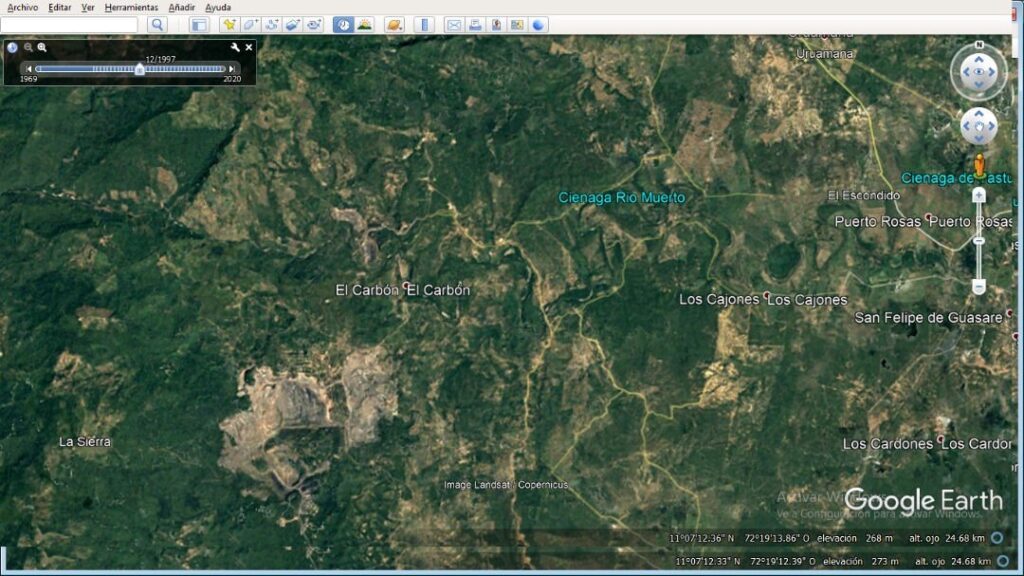Open time slider settings wrench

235,47
